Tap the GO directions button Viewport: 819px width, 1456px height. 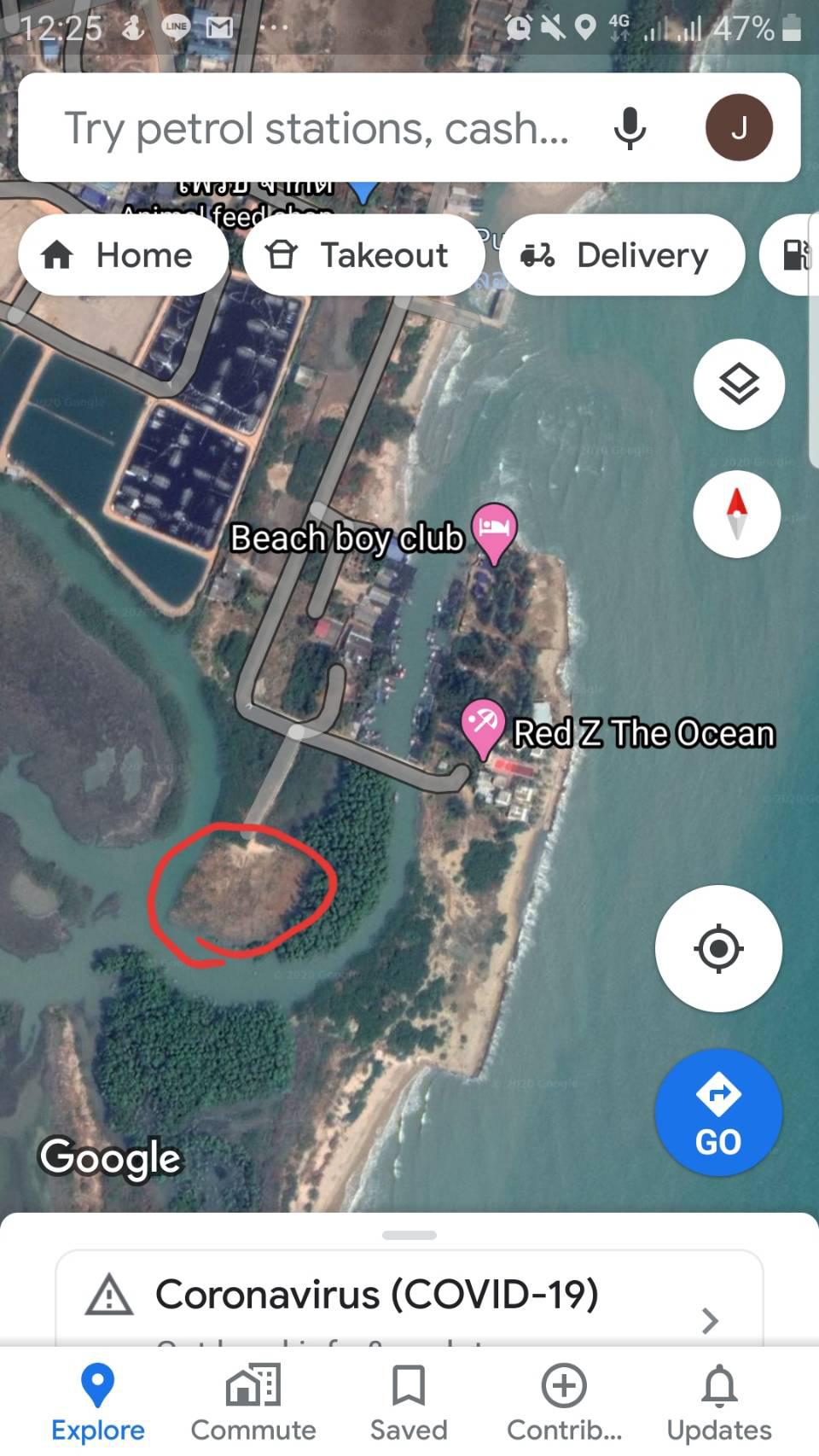718,1113
